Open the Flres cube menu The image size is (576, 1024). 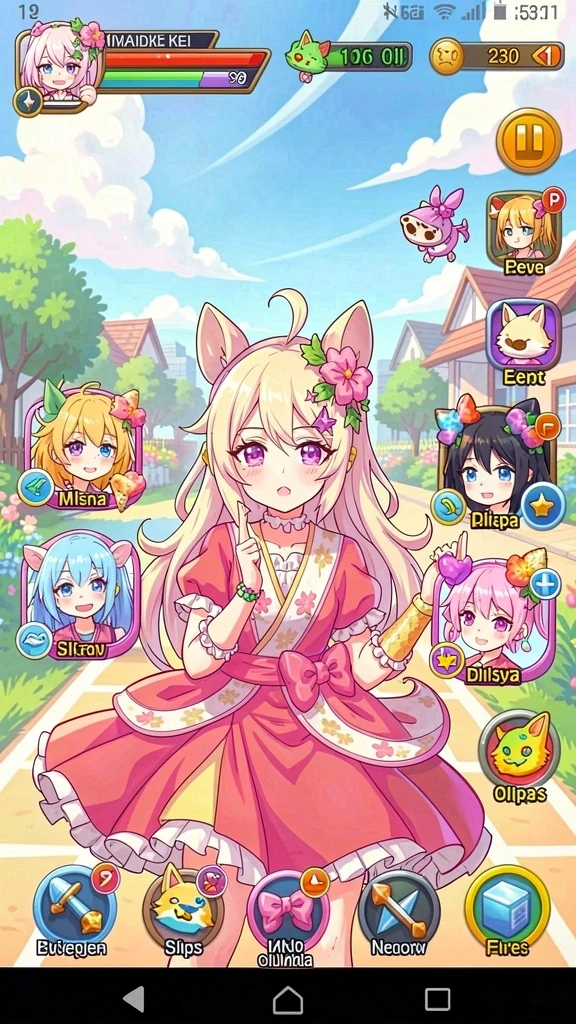click(507, 908)
